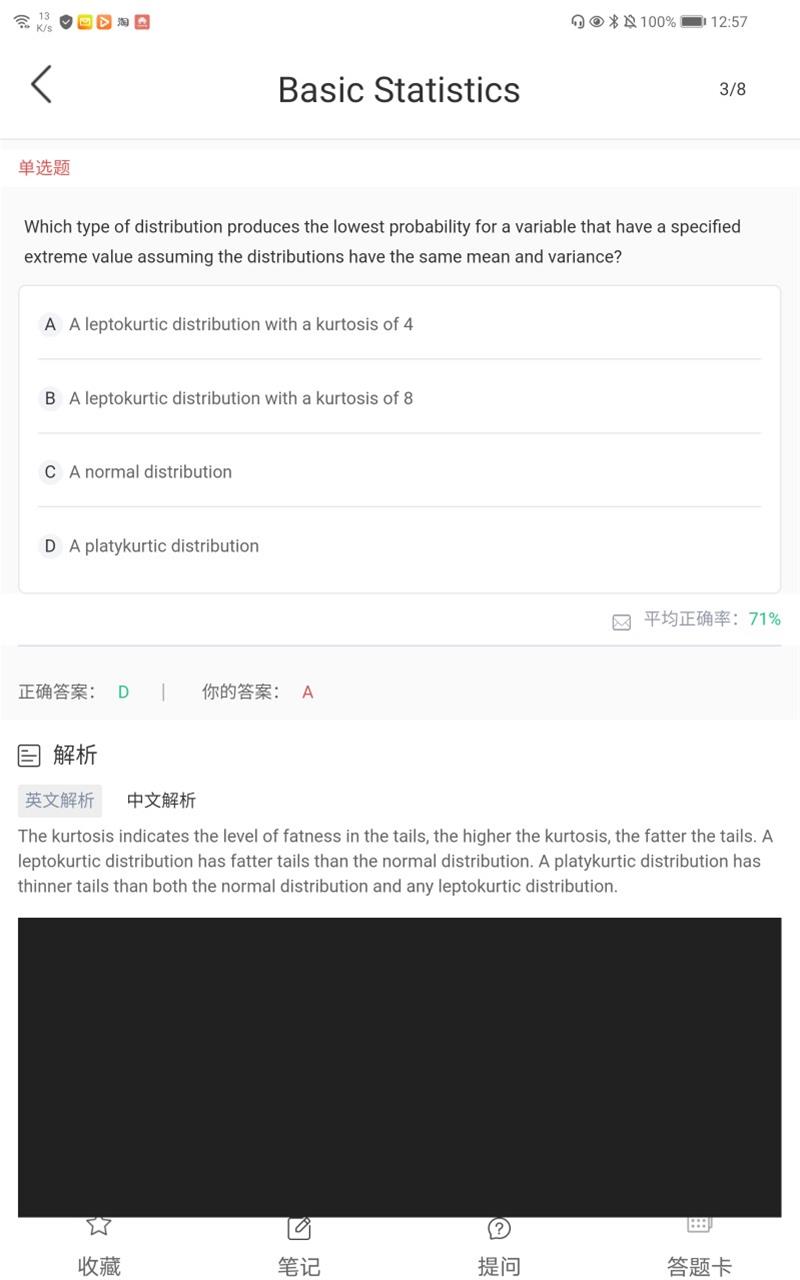Tap 提问 to ask a question
This screenshot has width=800, height=1280.
499,1247
